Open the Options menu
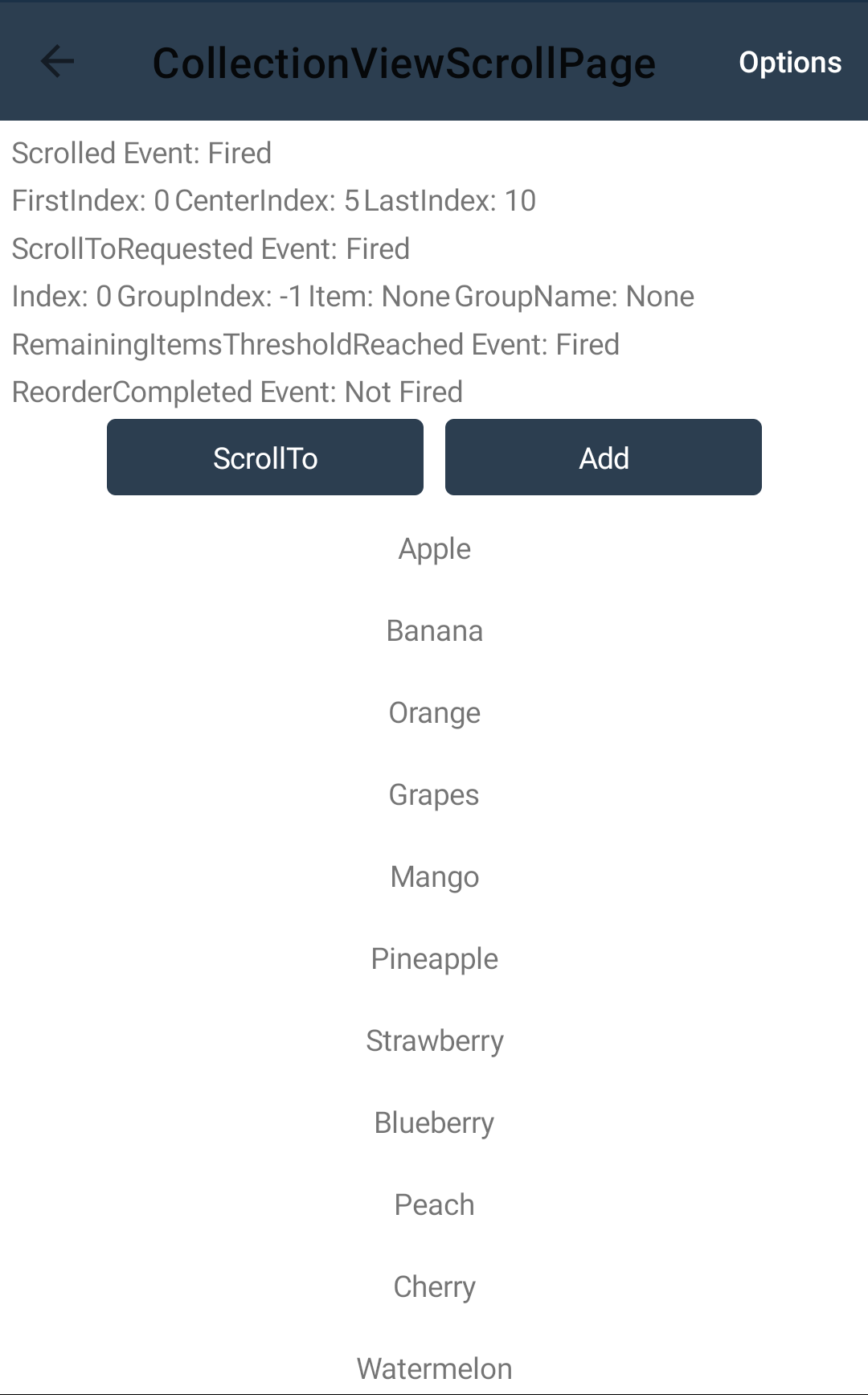Screen dimensions: 868x1395 (x=790, y=63)
